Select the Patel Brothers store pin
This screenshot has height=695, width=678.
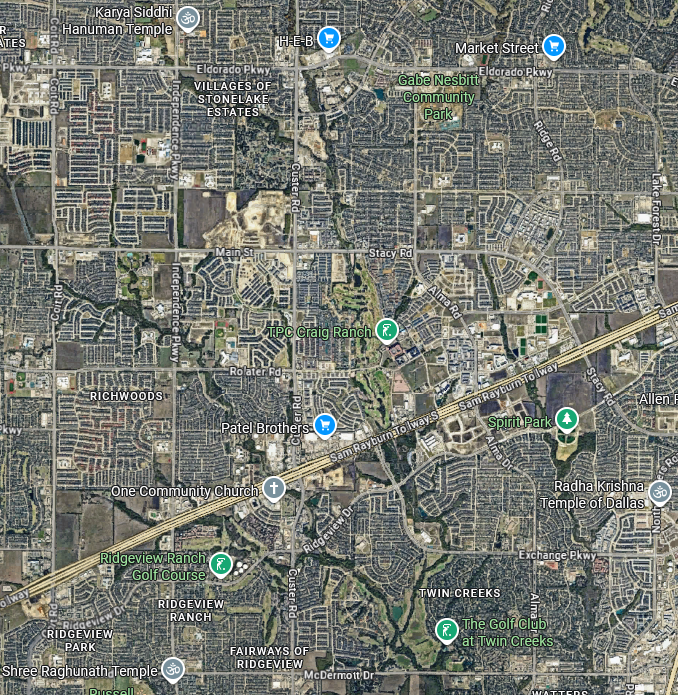click(x=323, y=426)
